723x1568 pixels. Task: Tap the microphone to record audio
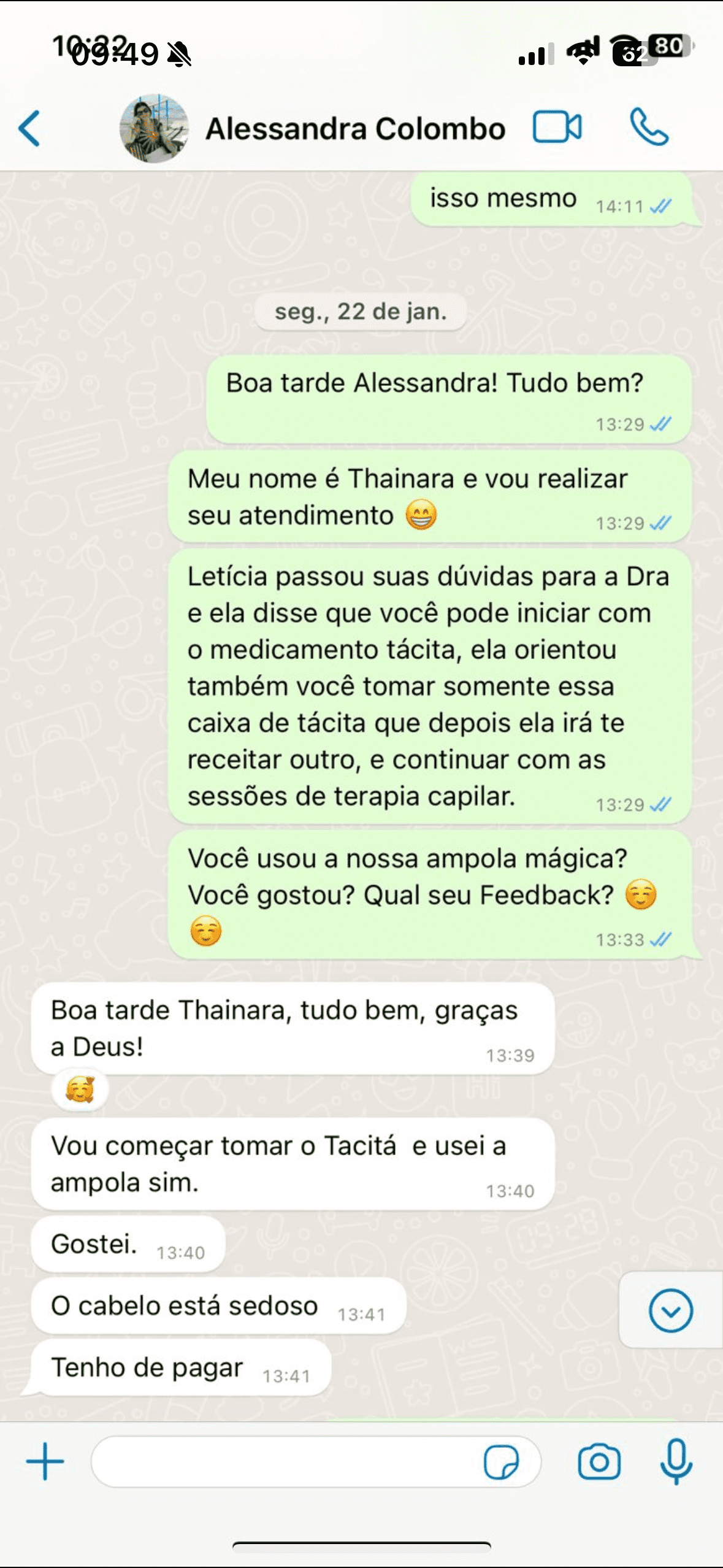[x=676, y=1461]
